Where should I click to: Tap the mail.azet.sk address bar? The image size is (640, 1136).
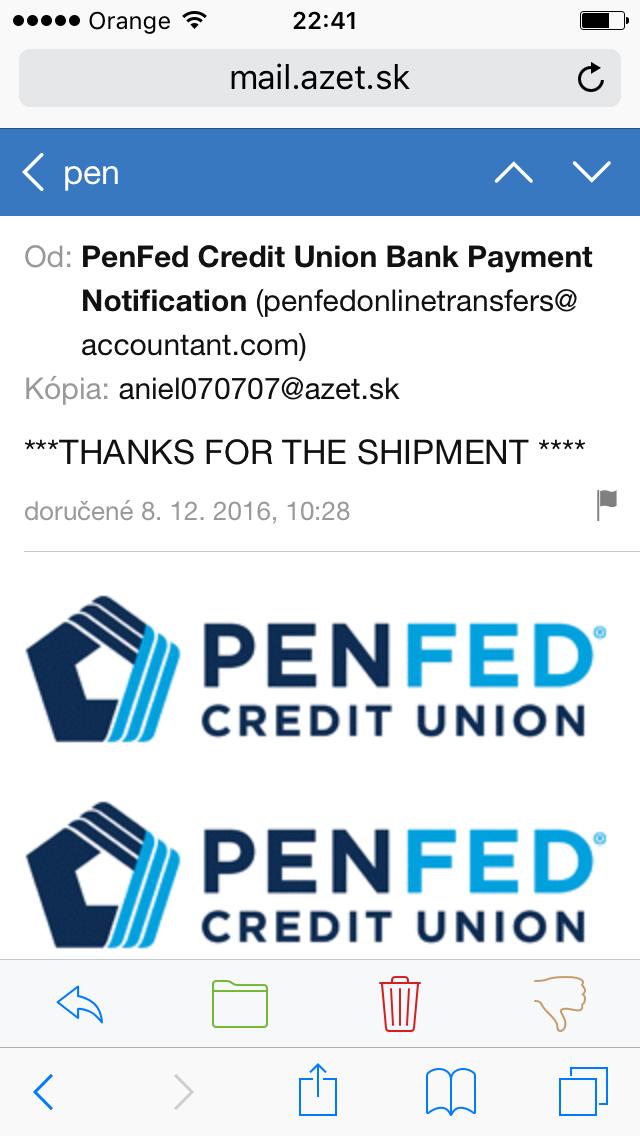pos(320,78)
